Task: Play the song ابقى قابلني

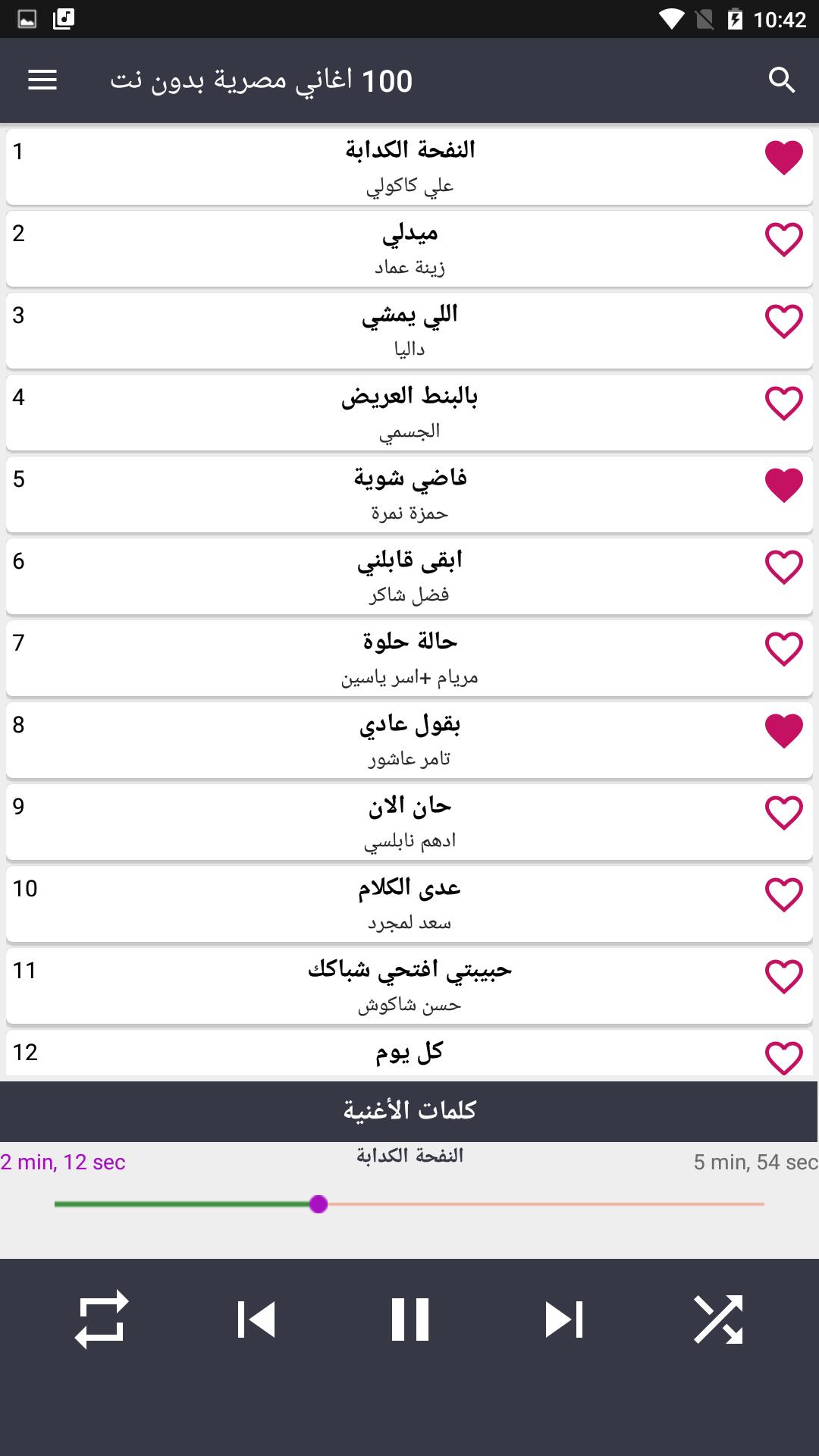Action: pos(409,576)
